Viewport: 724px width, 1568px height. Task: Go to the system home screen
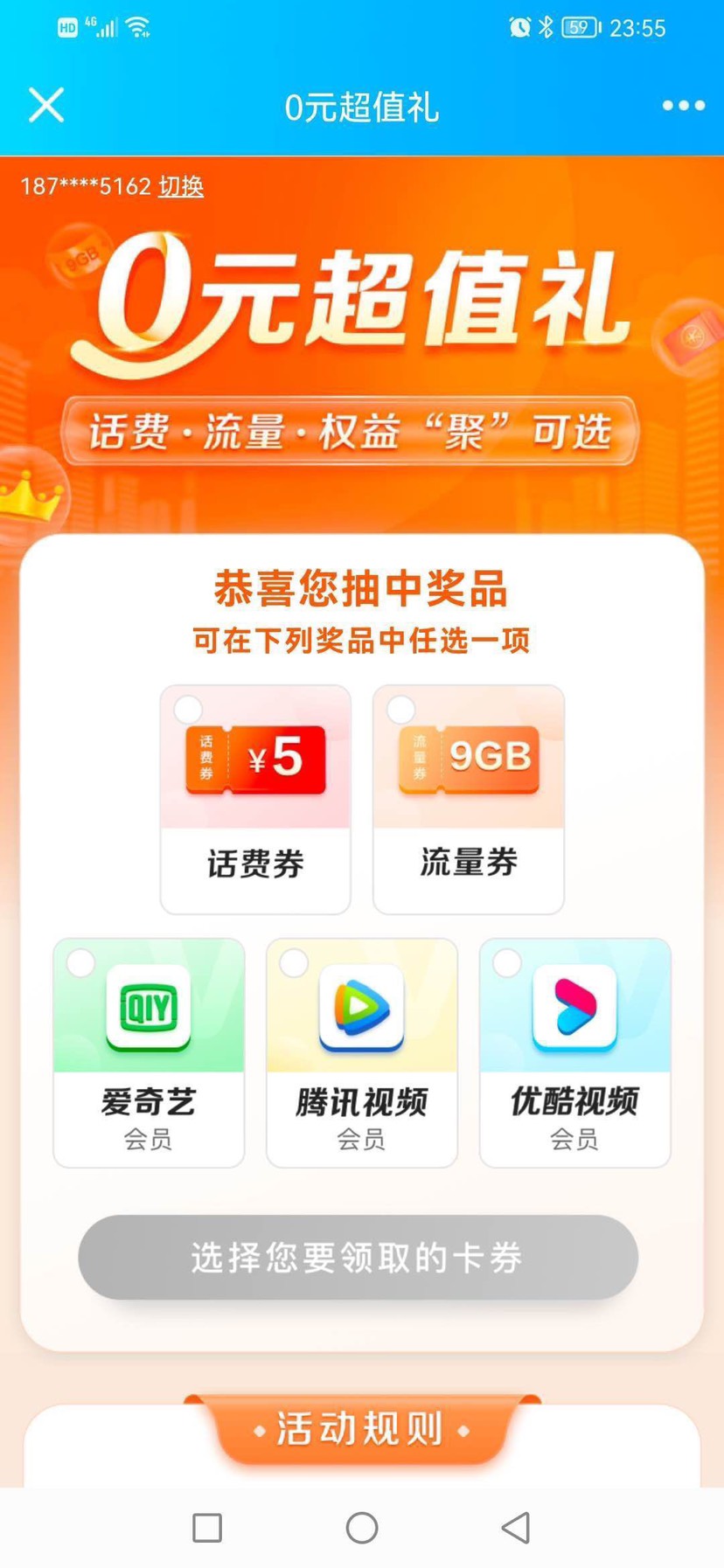(x=362, y=1528)
